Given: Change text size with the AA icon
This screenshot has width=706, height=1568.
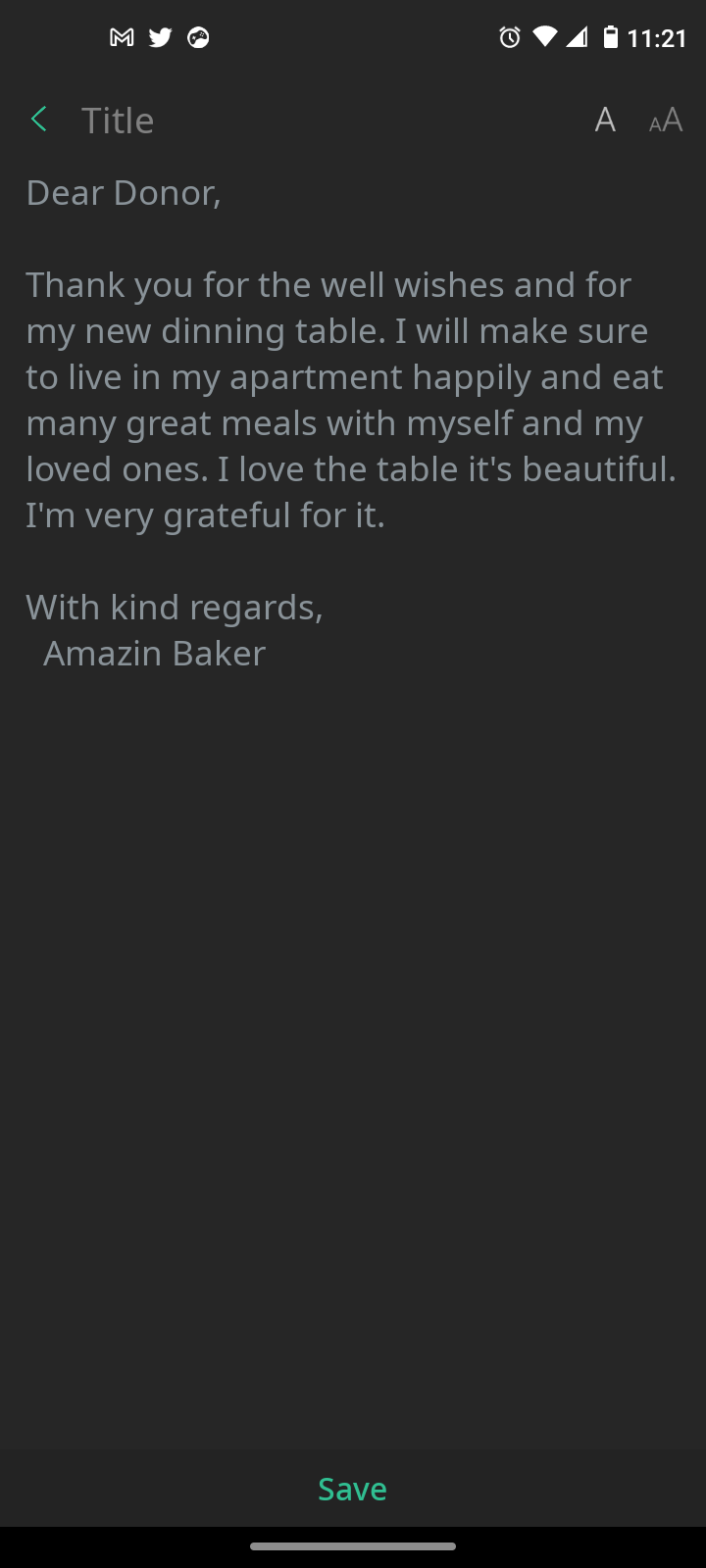Looking at the screenshot, I should [x=666, y=121].
